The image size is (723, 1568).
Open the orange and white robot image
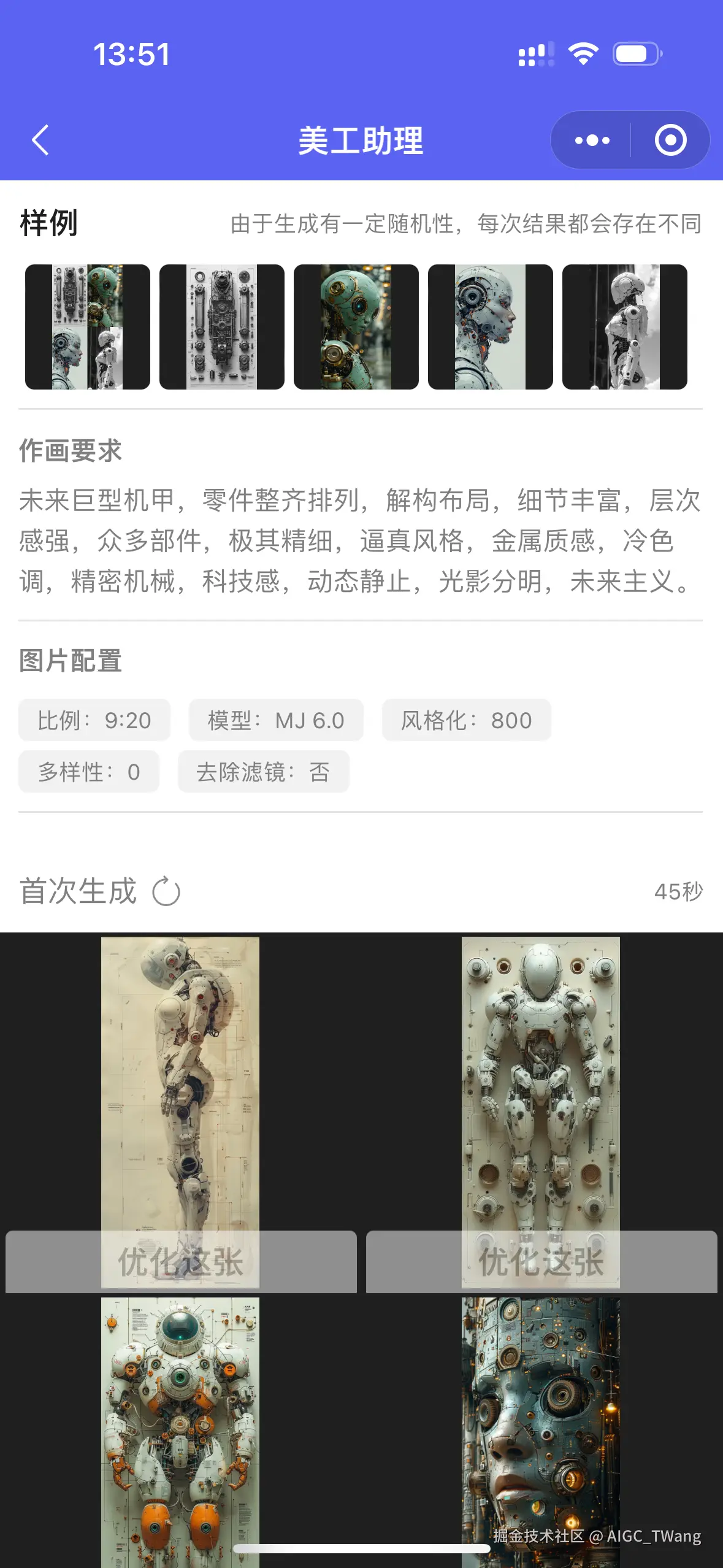click(x=180, y=1429)
